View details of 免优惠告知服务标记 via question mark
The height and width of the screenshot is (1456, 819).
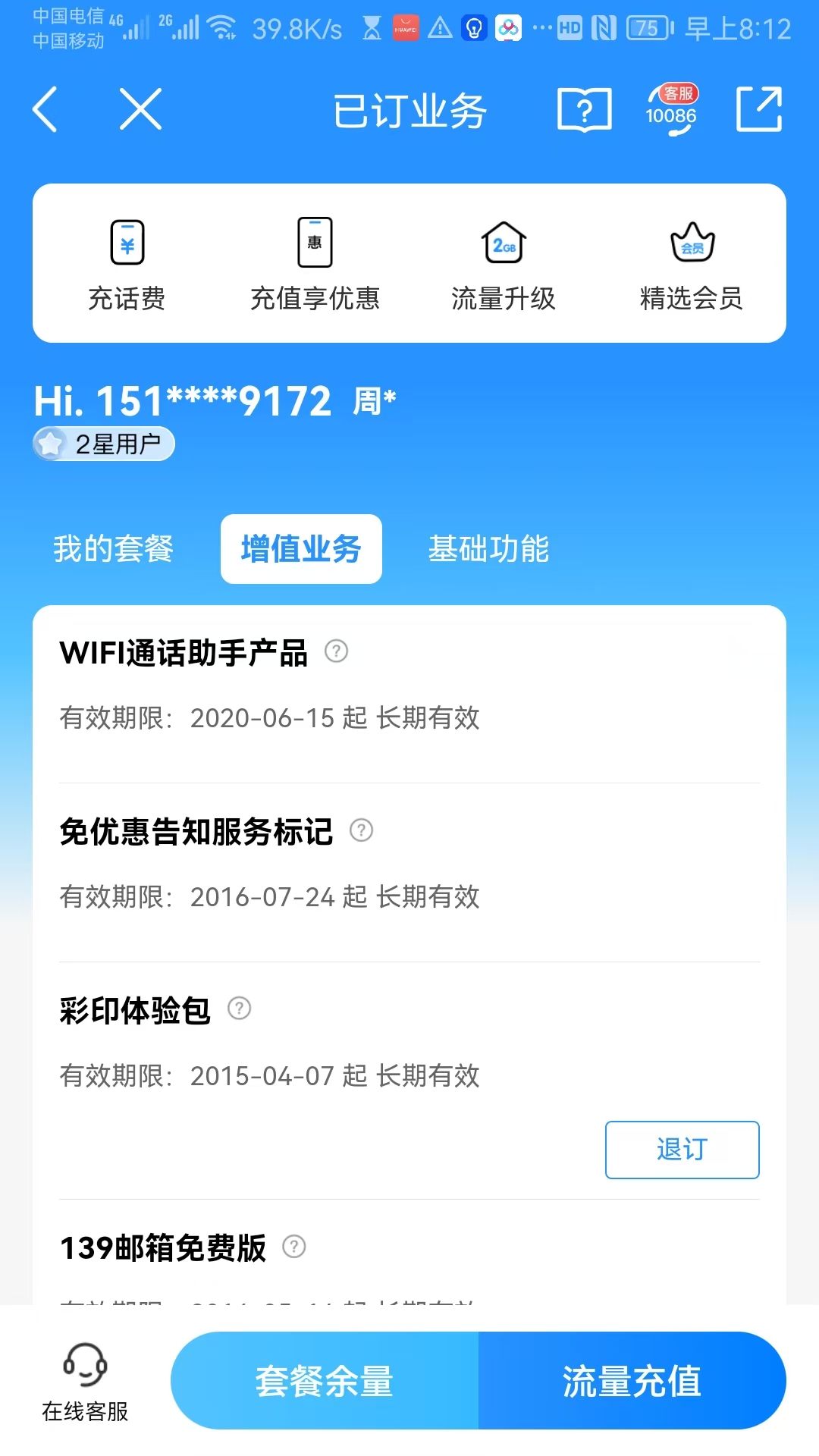click(x=359, y=830)
